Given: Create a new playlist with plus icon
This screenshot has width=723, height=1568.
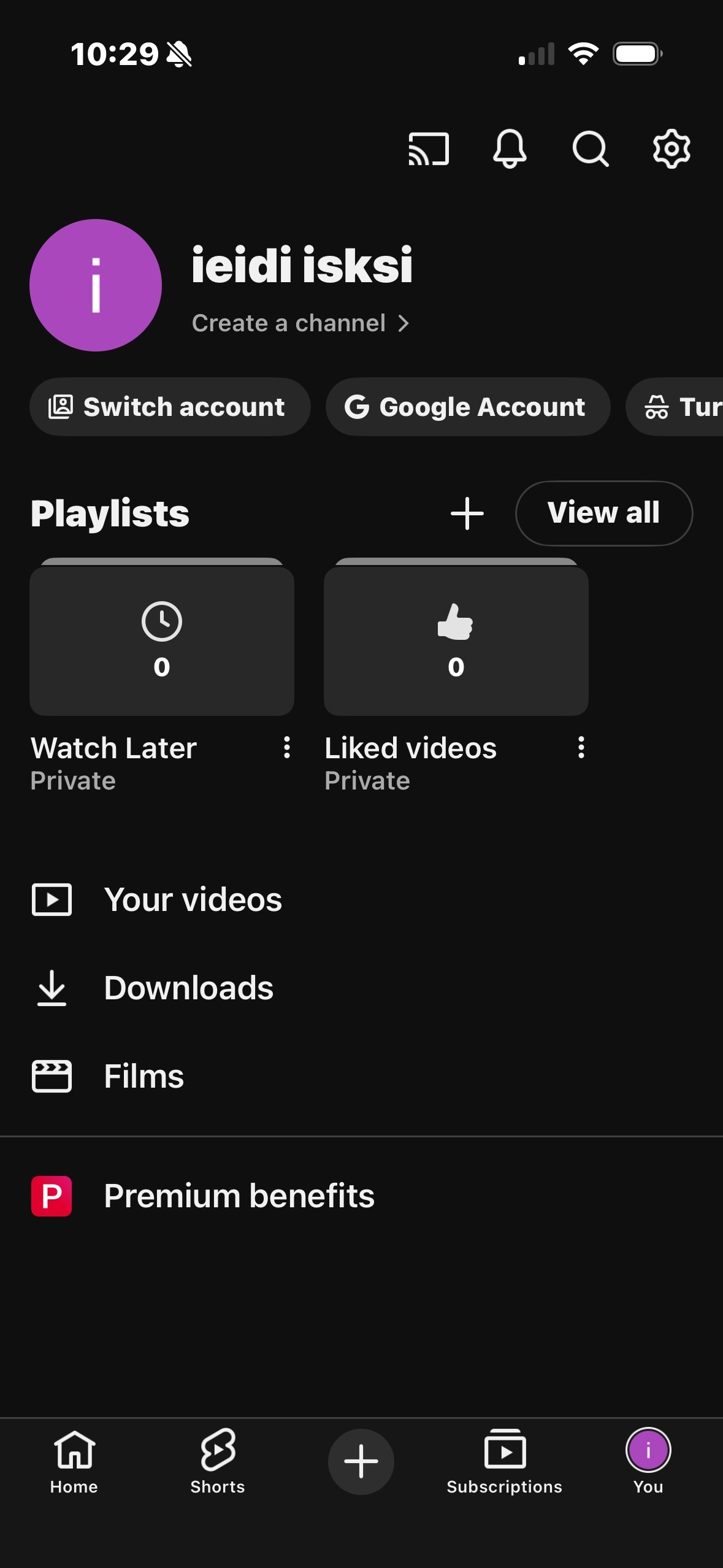Looking at the screenshot, I should (467, 513).
